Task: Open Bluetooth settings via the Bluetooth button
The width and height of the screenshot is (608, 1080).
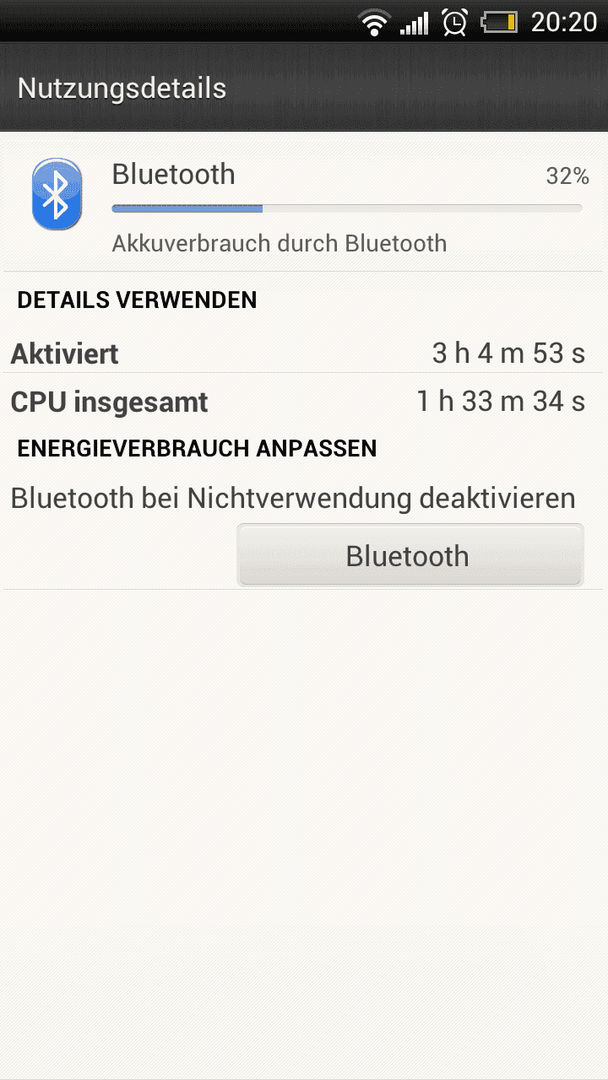Action: (410, 555)
